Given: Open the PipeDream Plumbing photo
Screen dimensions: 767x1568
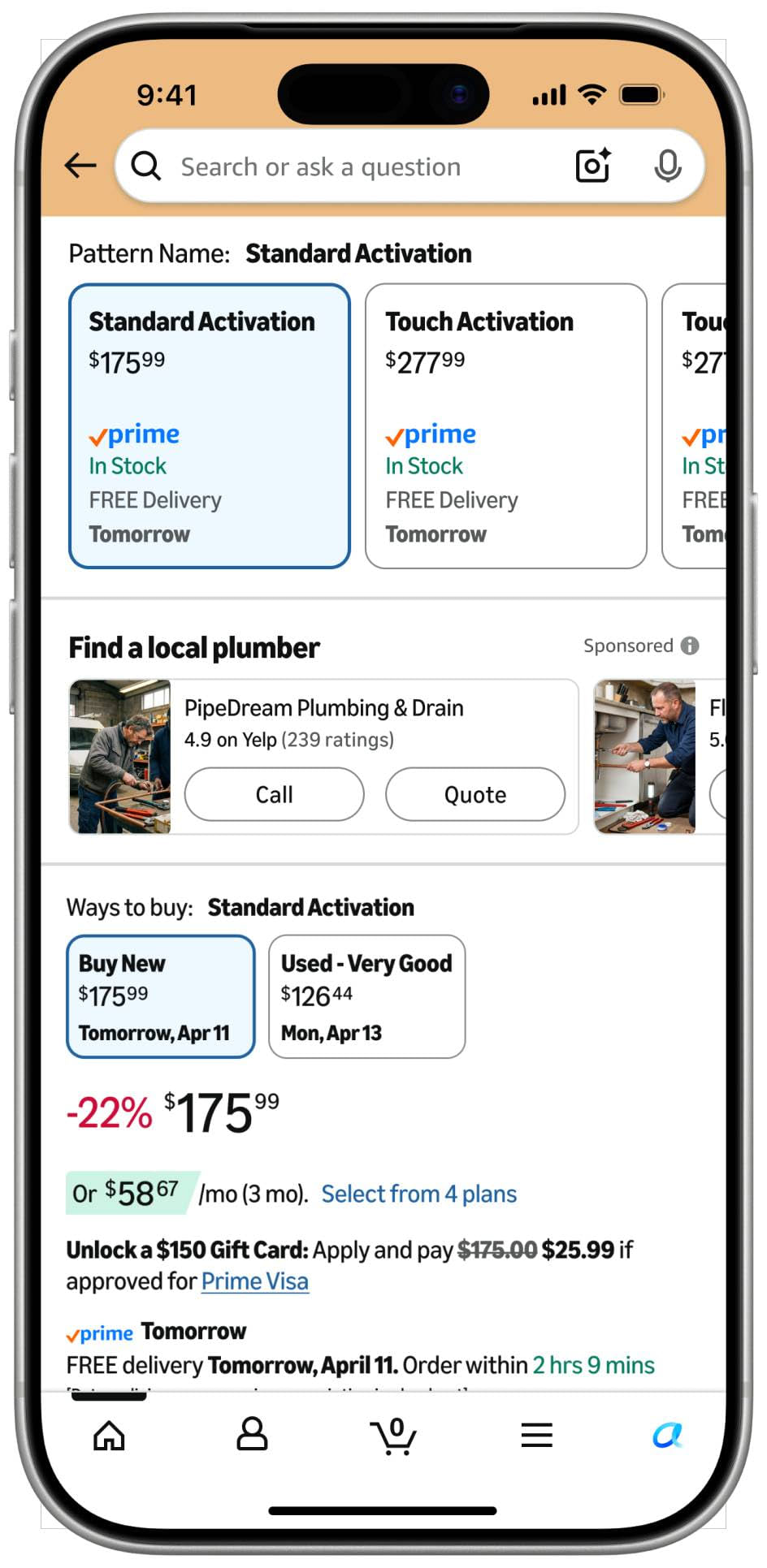Looking at the screenshot, I should (120, 757).
